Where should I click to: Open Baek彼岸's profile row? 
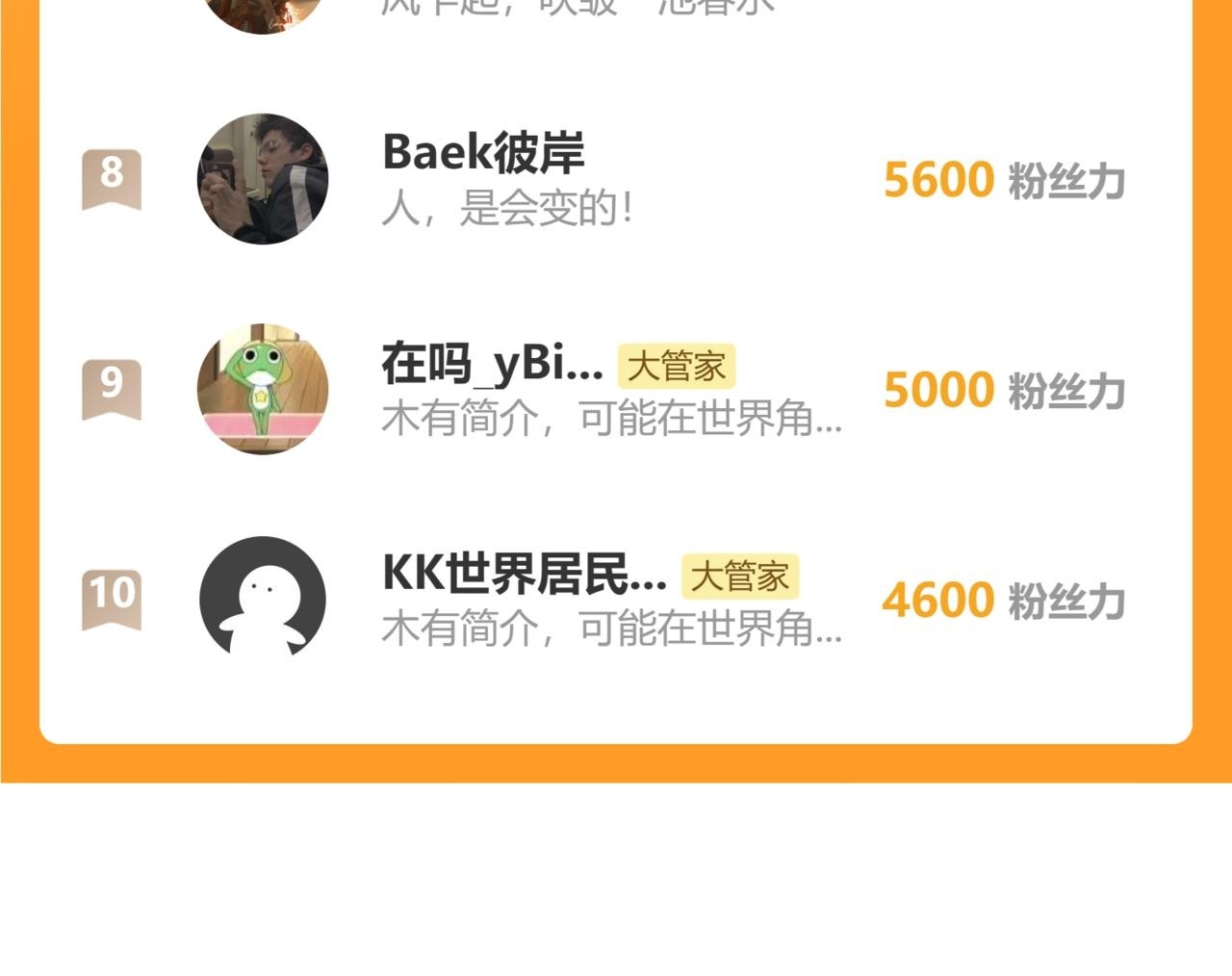(x=616, y=180)
